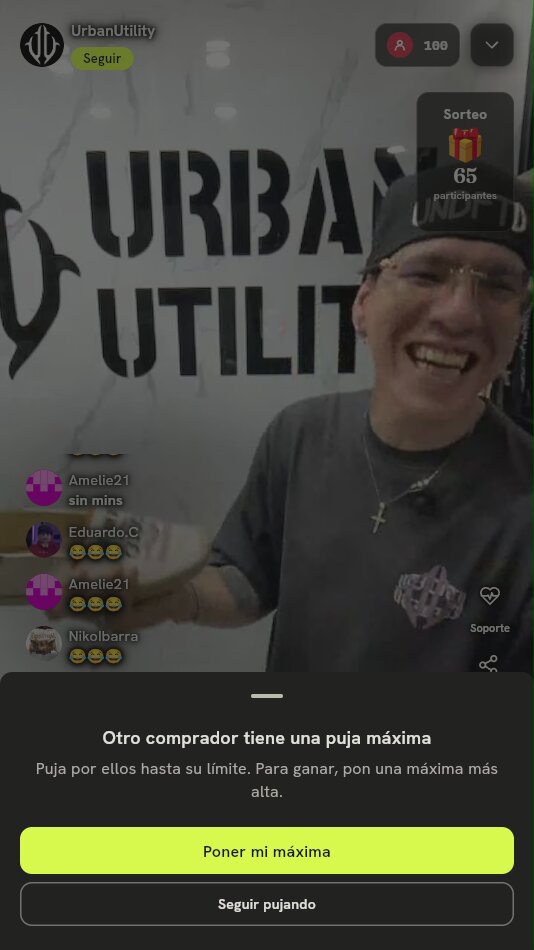This screenshot has height=950, width=534.
Task: Tap the Poner mi máxima button
Action: pos(267,851)
